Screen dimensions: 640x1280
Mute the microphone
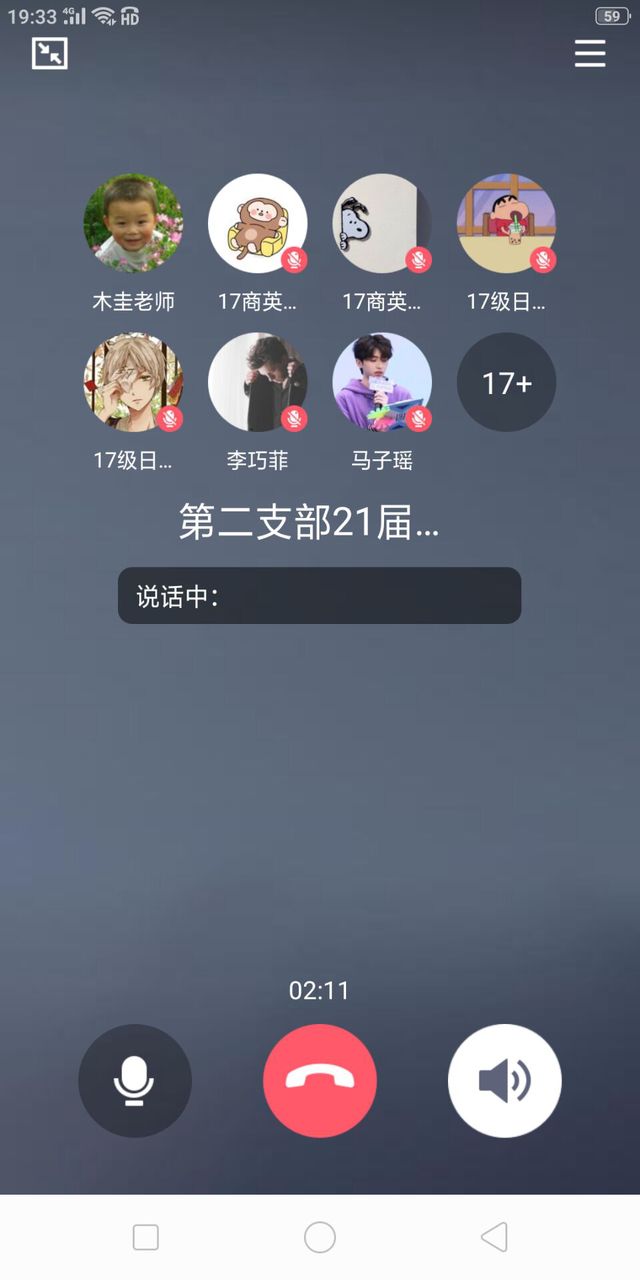[134, 1081]
